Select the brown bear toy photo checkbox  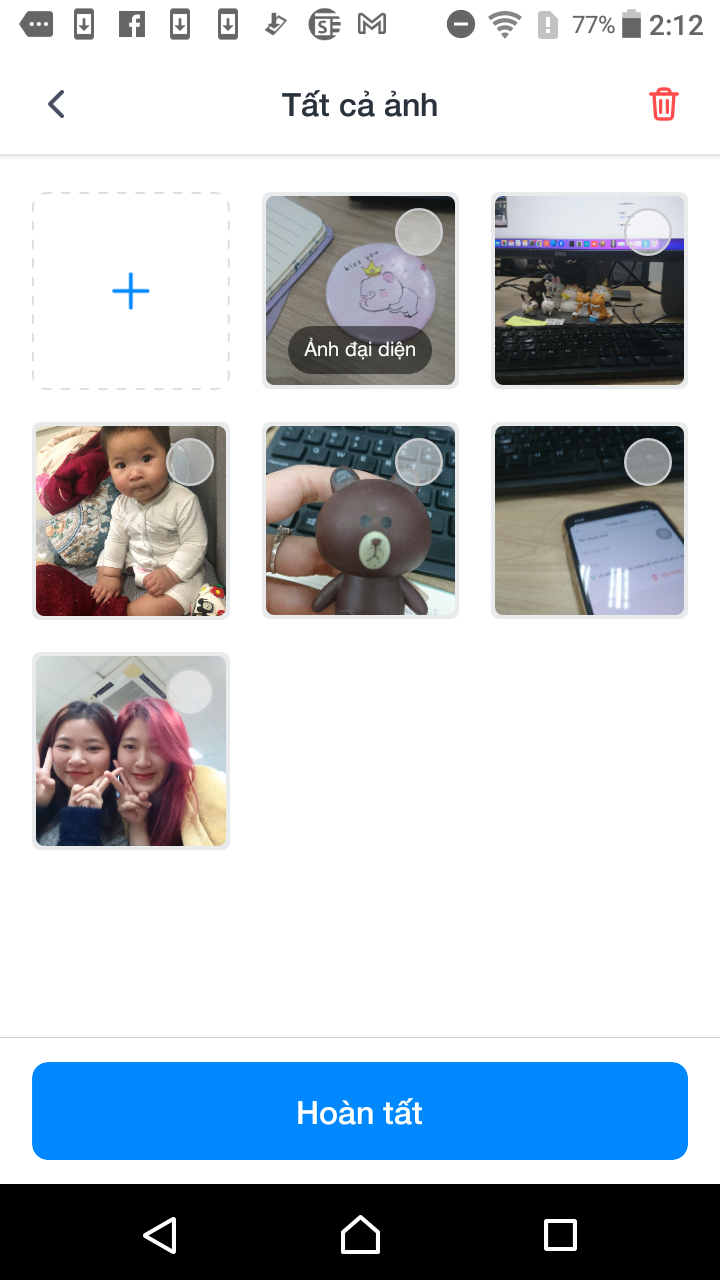click(x=418, y=462)
